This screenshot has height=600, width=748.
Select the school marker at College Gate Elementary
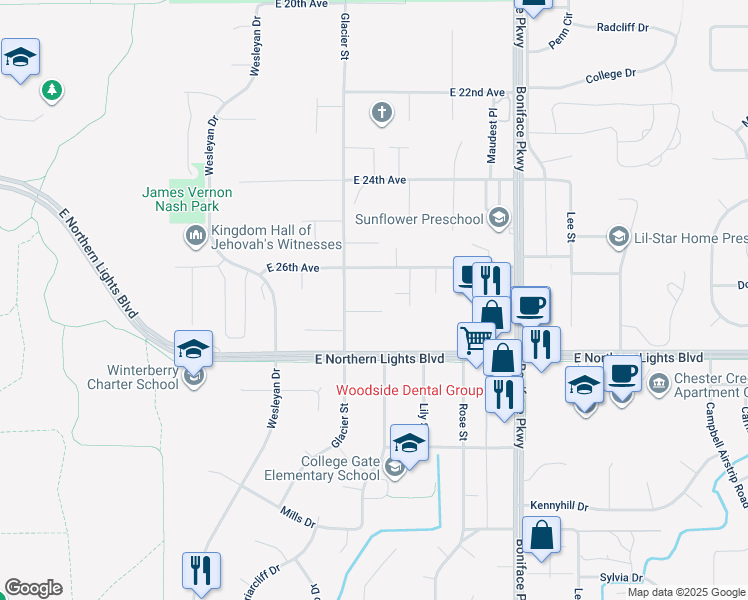408,442
